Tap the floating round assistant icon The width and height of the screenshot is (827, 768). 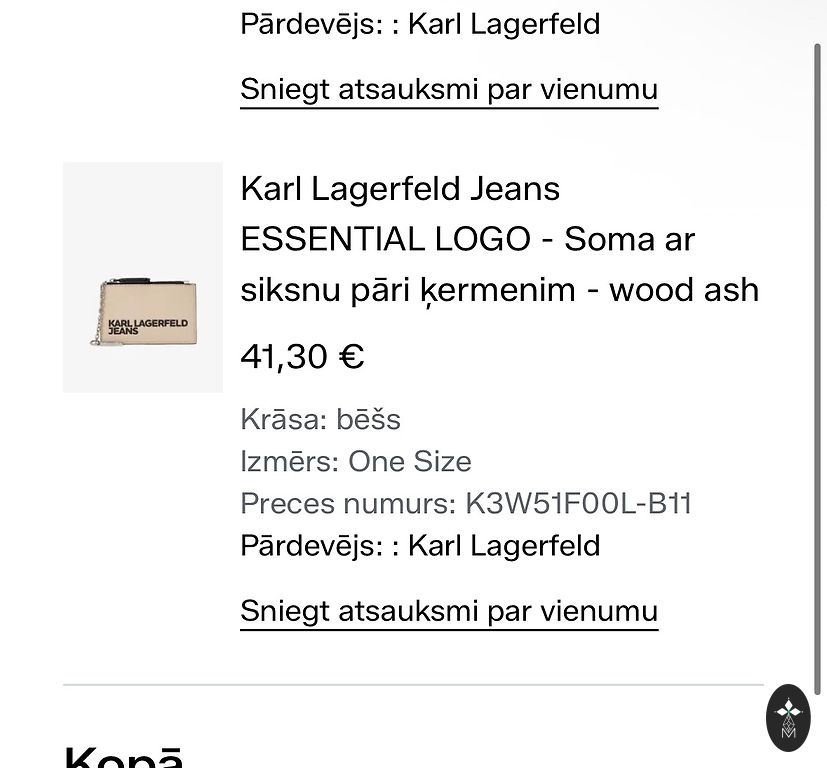click(788, 717)
